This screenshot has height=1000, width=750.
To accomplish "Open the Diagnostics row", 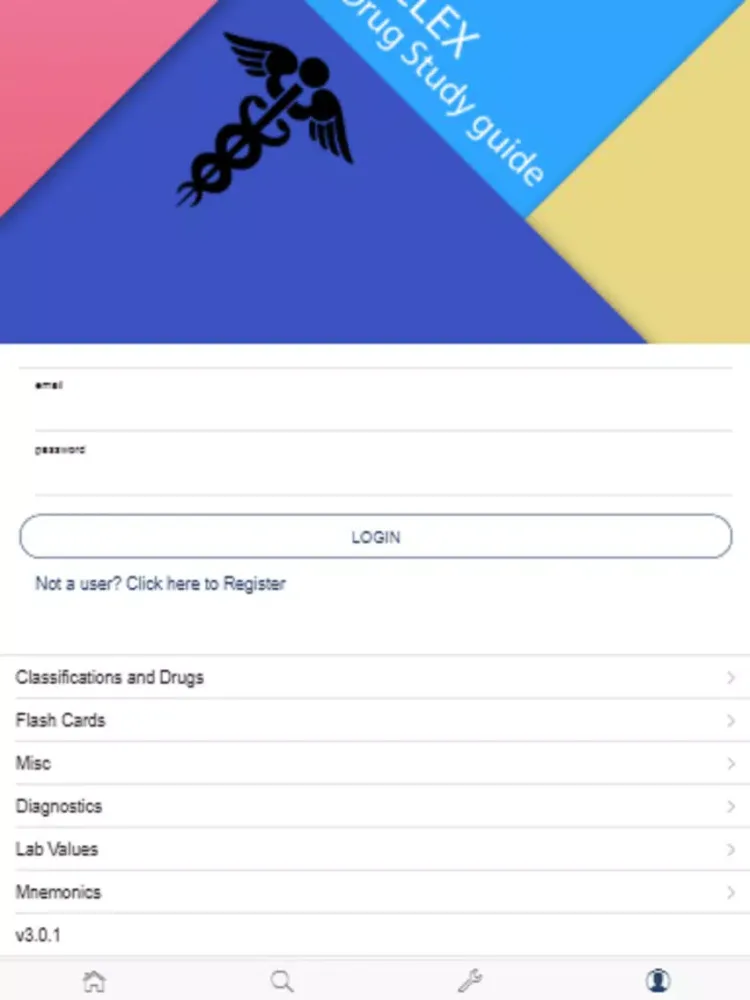I will coord(375,807).
